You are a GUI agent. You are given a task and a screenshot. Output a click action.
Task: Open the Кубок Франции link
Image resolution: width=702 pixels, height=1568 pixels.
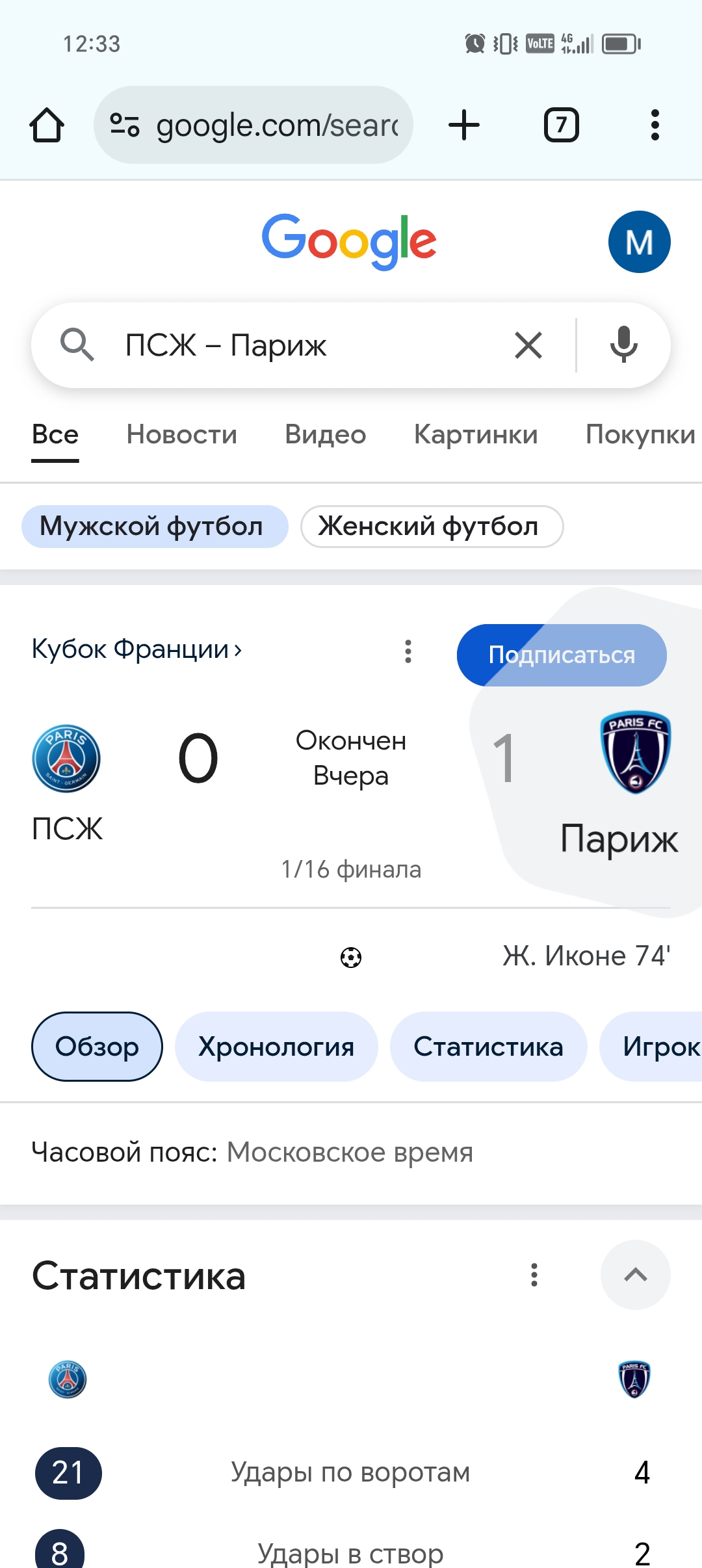click(x=136, y=649)
